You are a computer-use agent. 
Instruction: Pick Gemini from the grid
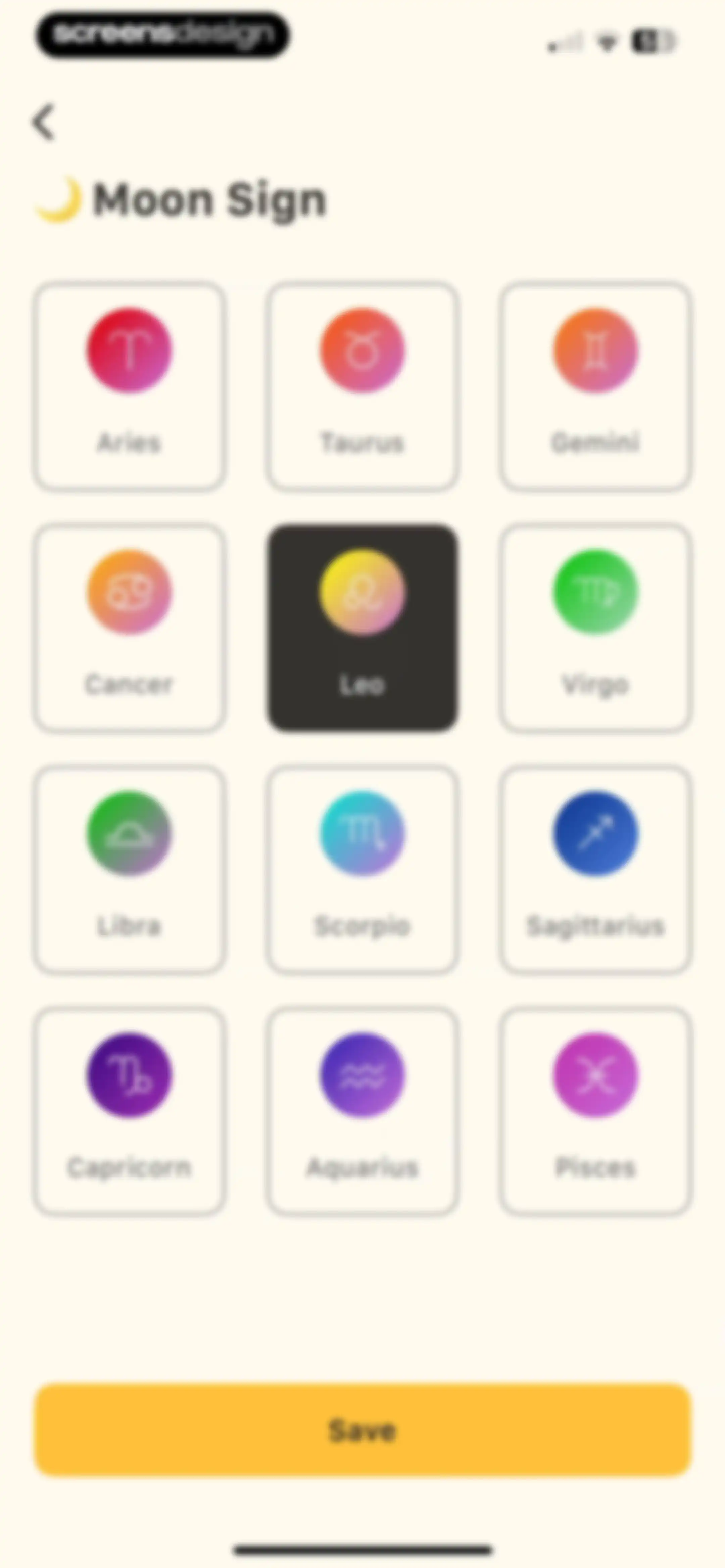pos(595,386)
